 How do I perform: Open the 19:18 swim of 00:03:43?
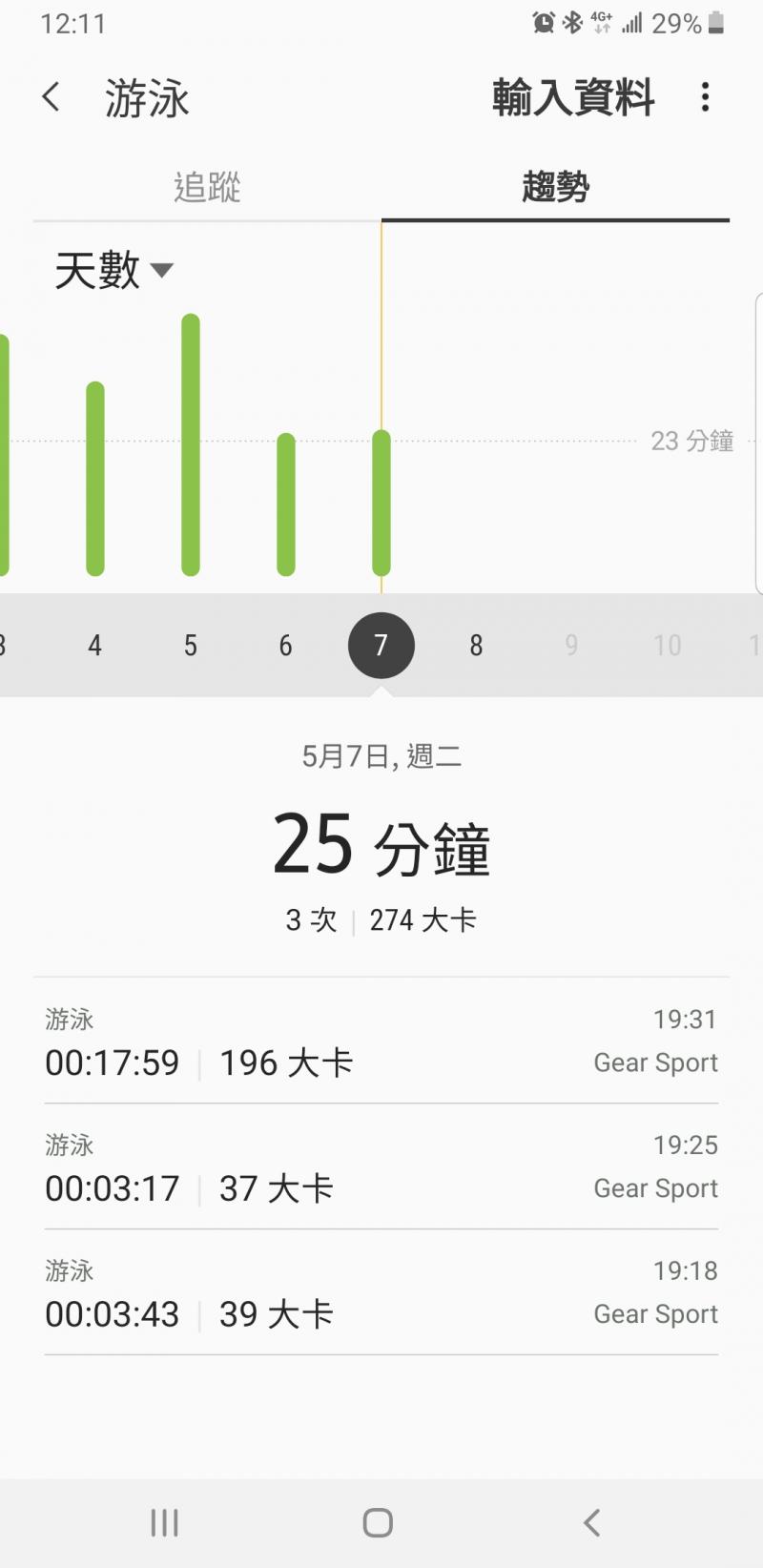click(x=381, y=1293)
